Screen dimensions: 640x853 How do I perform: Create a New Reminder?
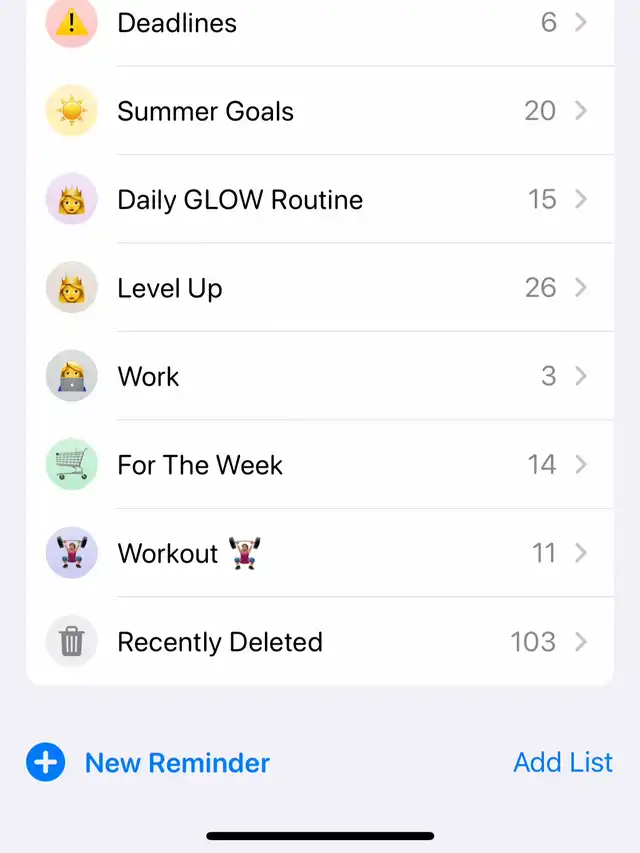148,763
